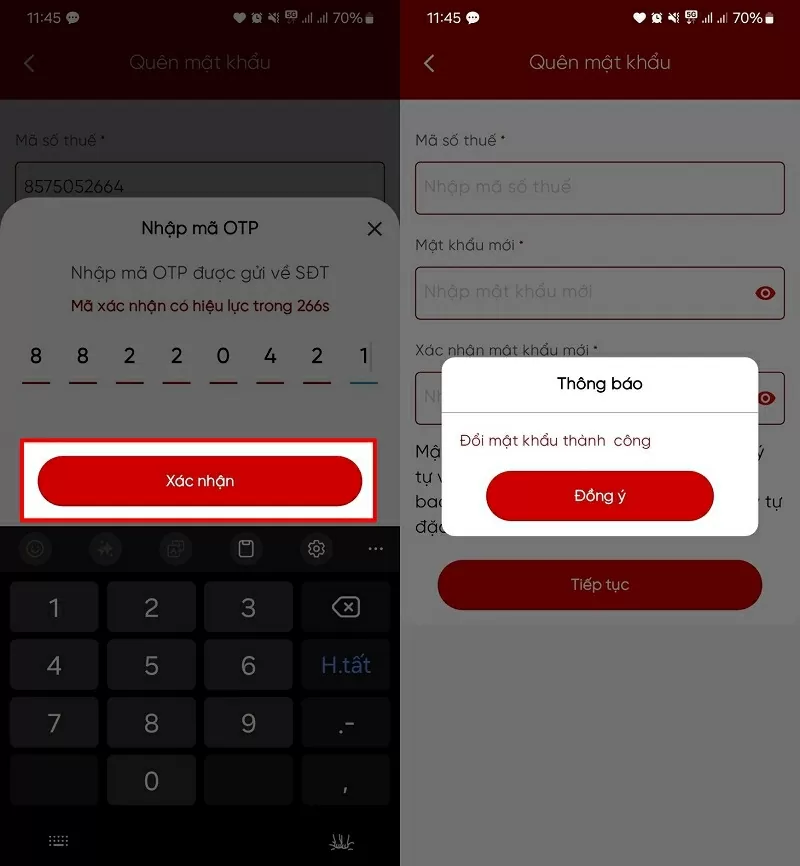
Task: Open the keyboard clipboard icon
Action: (x=245, y=548)
